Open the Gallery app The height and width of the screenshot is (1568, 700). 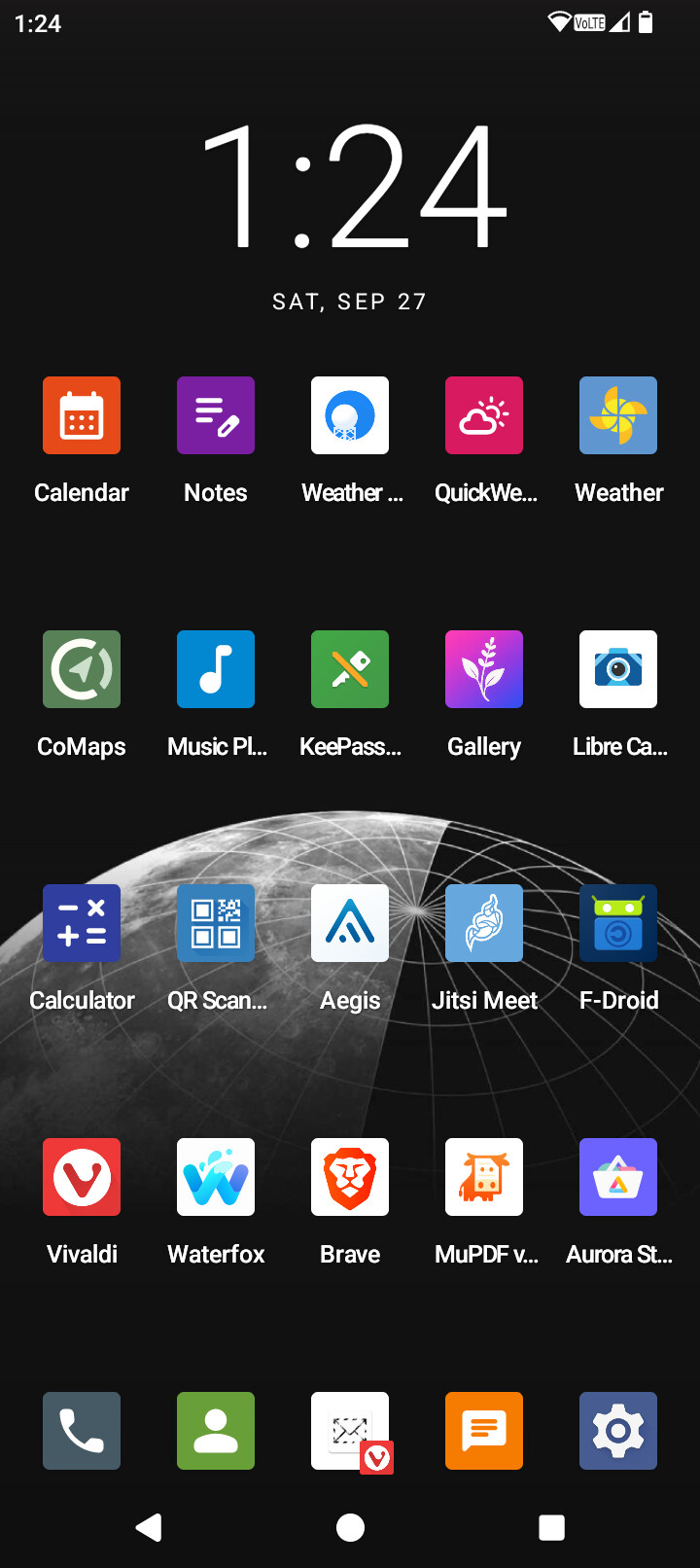coord(484,669)
